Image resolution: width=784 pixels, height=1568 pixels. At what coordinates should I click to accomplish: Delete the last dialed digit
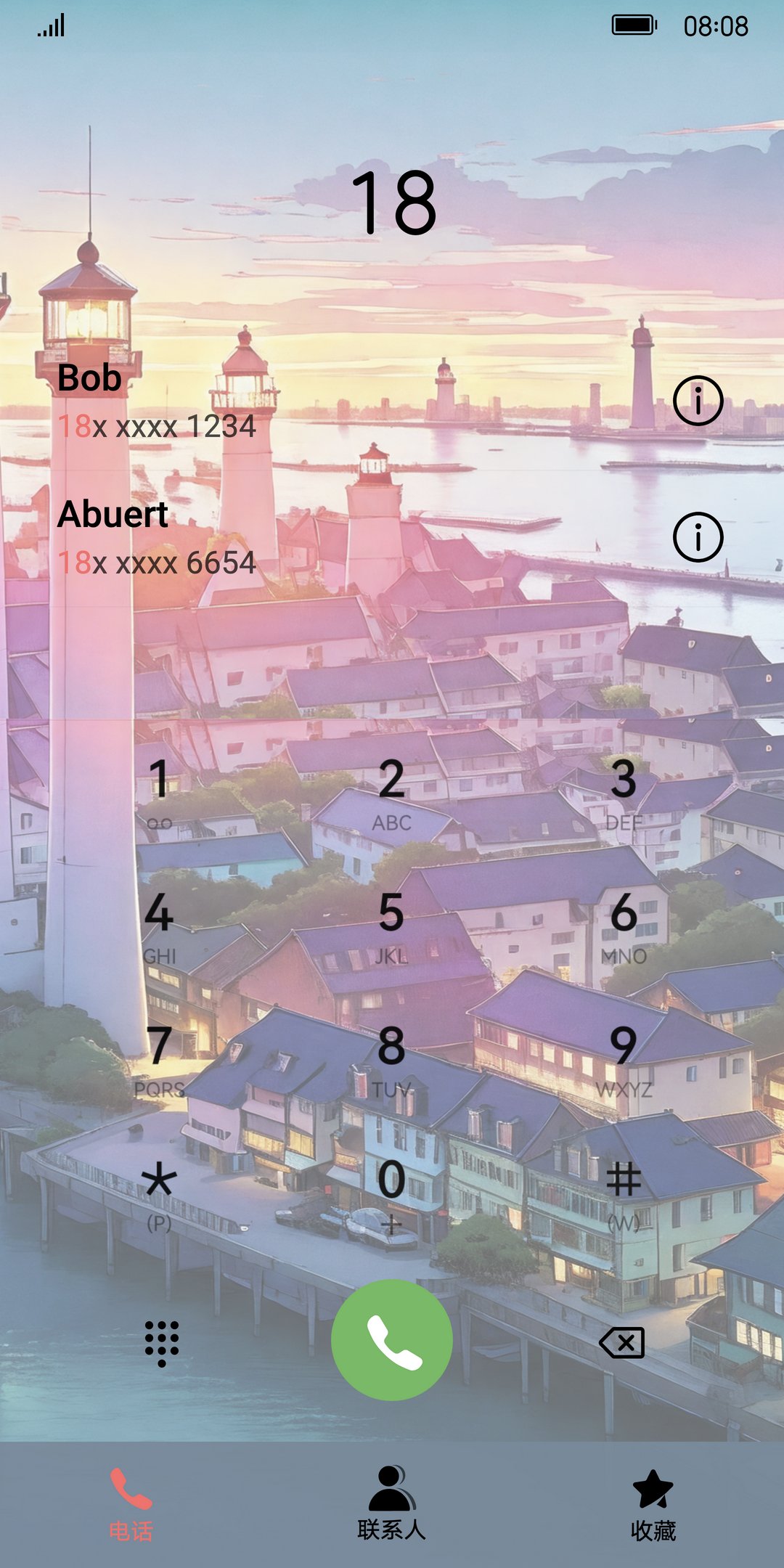click(x=622, y=1343)
